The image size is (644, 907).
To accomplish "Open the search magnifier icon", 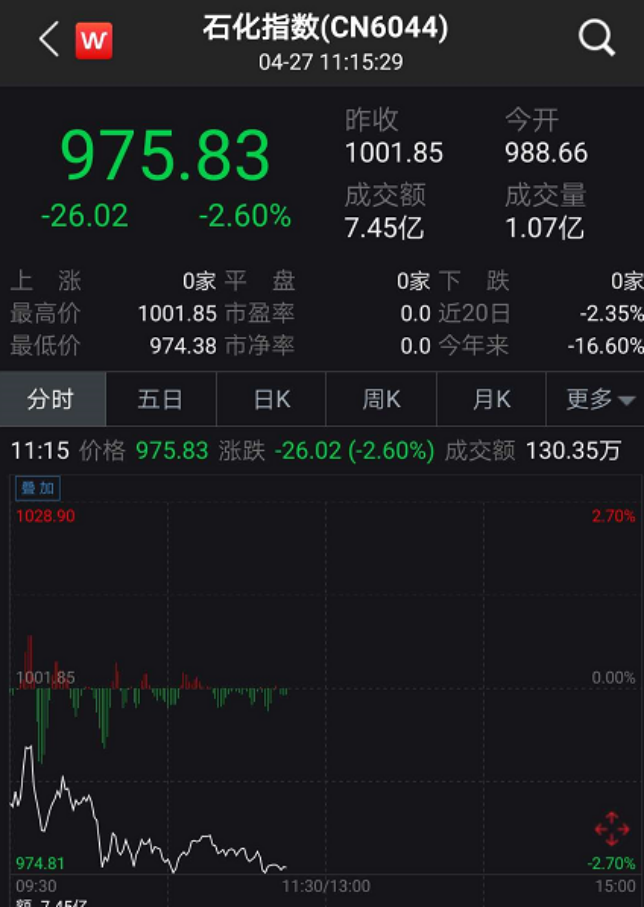I will (596, 40).
